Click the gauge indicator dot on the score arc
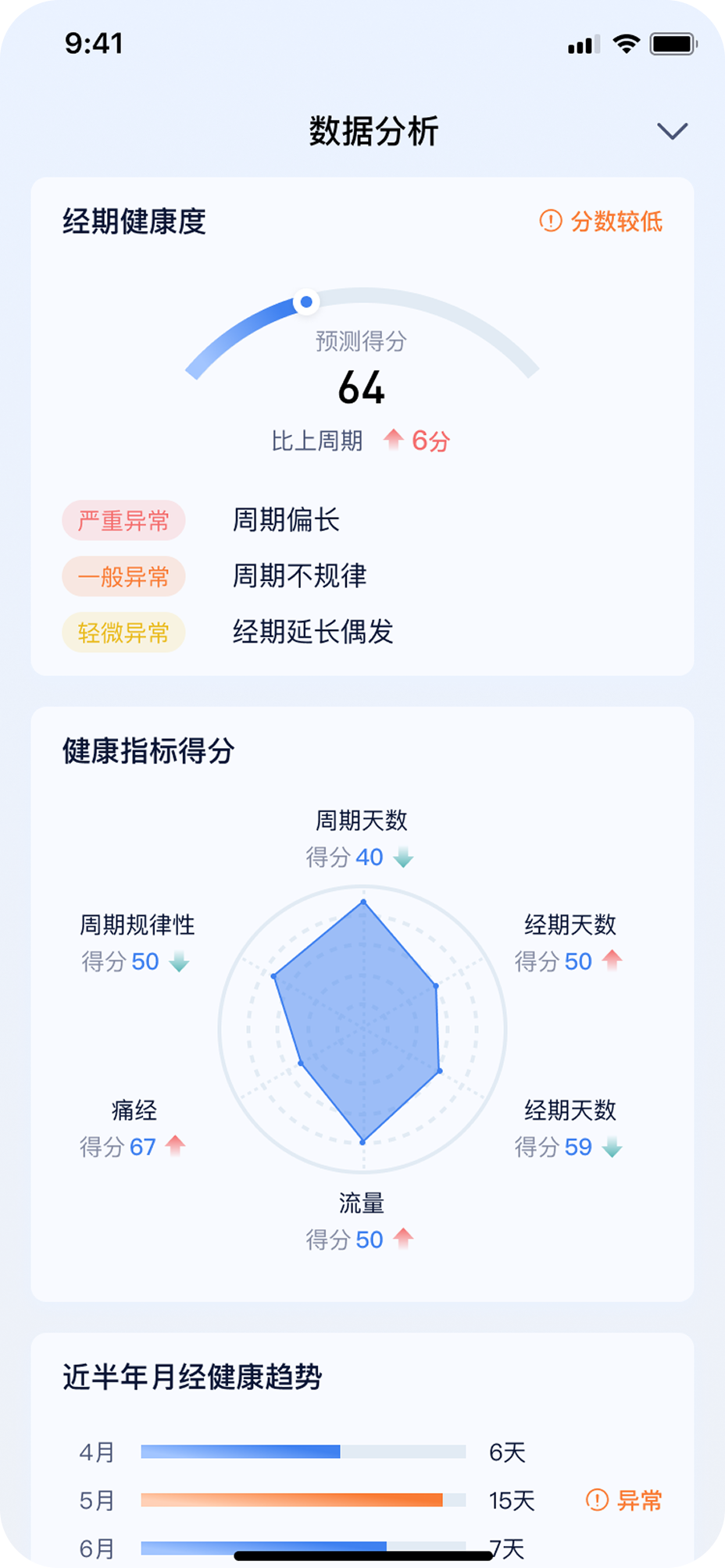The width and height of the screenshot is (725, 1568). 306,301
